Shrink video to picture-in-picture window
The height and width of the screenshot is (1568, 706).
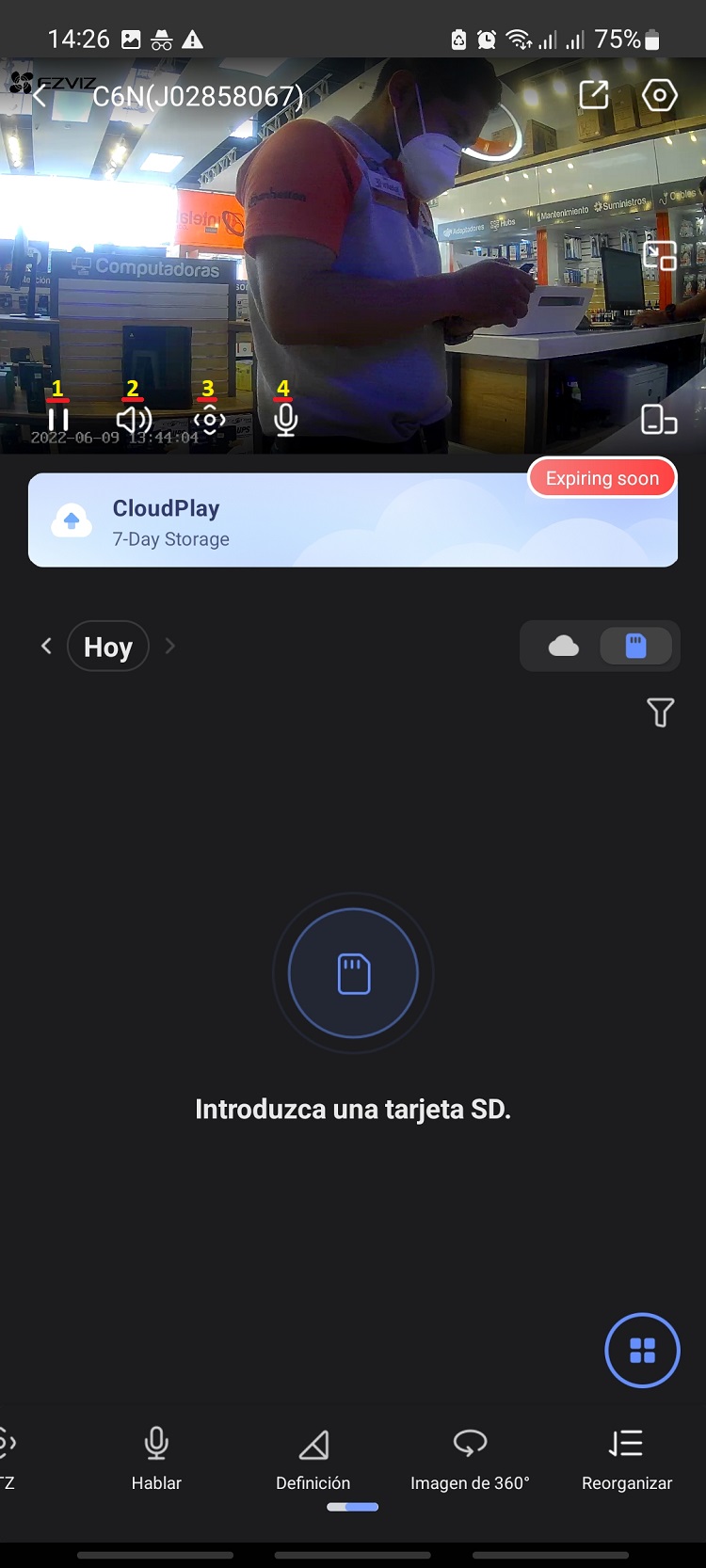tap(660, 256)
